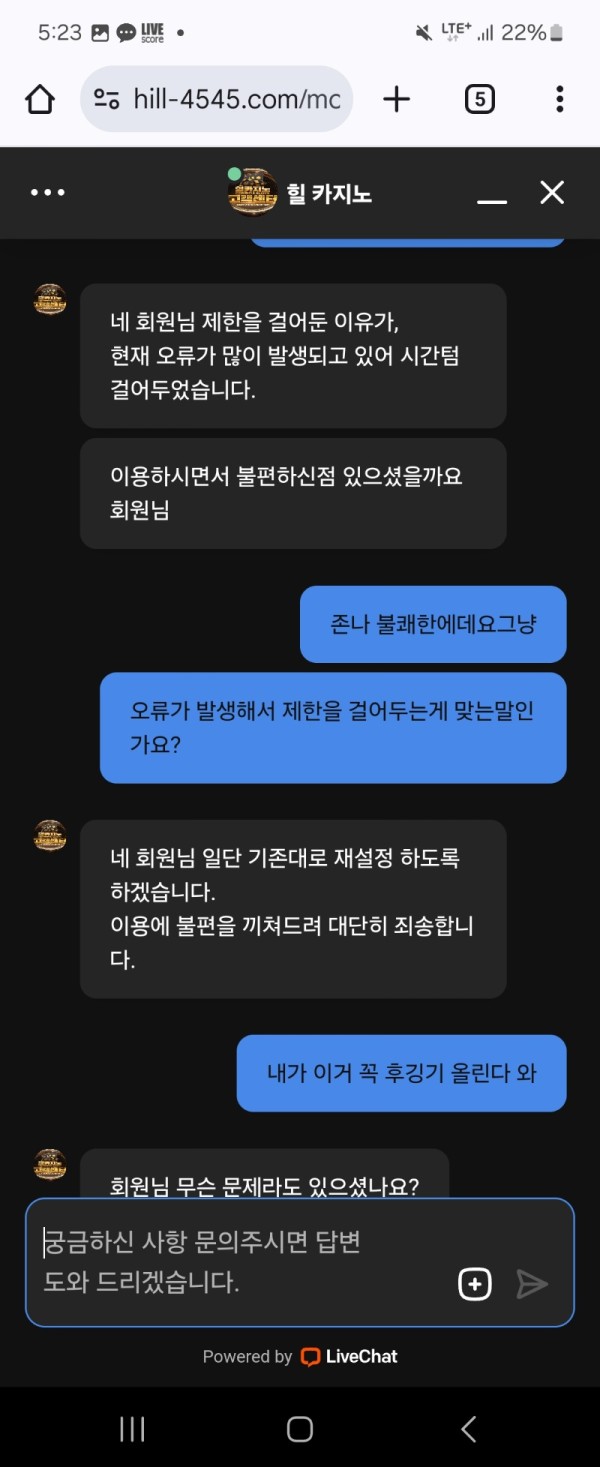Tap the plus icon to attach a file
This screenshot has height=1467, width=600.
tap(475, 1284)
